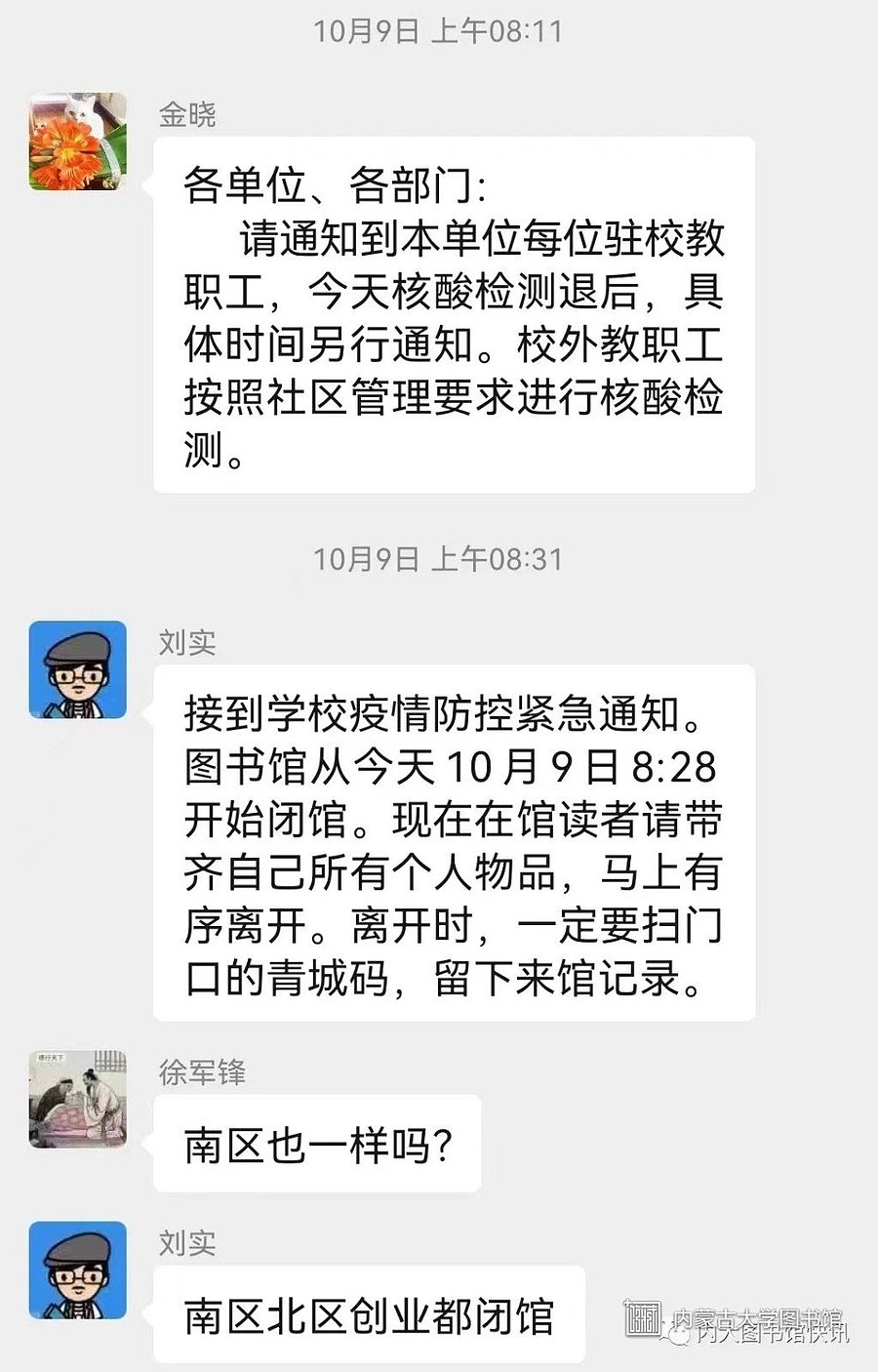The image size is (878, 1372).
Task: Open 徐军锋's profile avatar
Action: point(78,1099)
